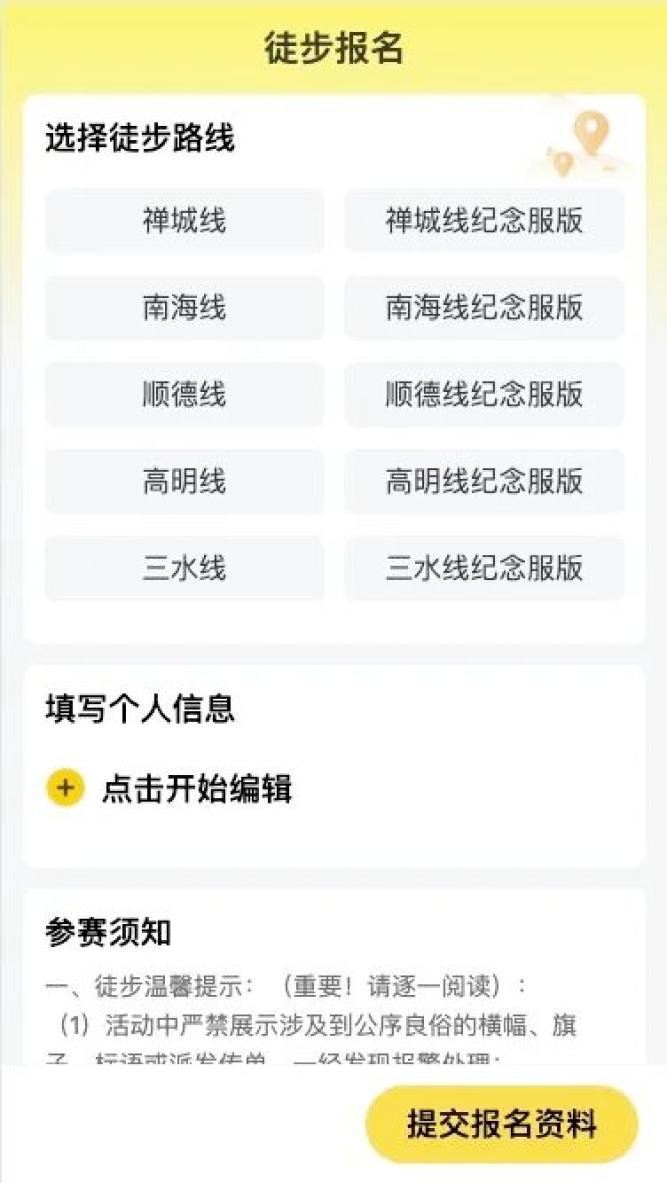This screenshot has width=667, height=1183.
Task: Choose the 顺德线 route
Action: (x=184, y=395)
